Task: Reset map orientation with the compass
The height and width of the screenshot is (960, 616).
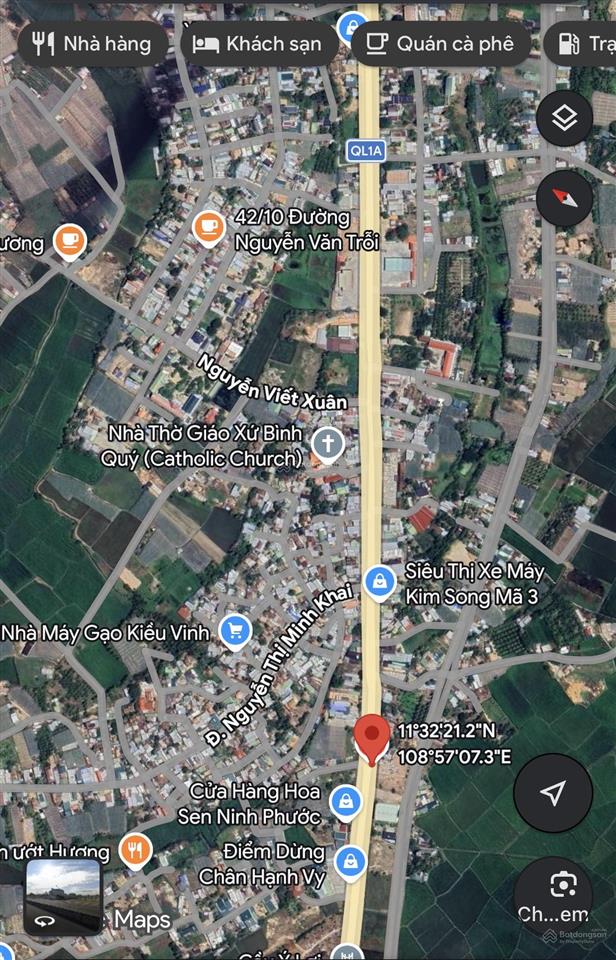Action: coord(564,197)
